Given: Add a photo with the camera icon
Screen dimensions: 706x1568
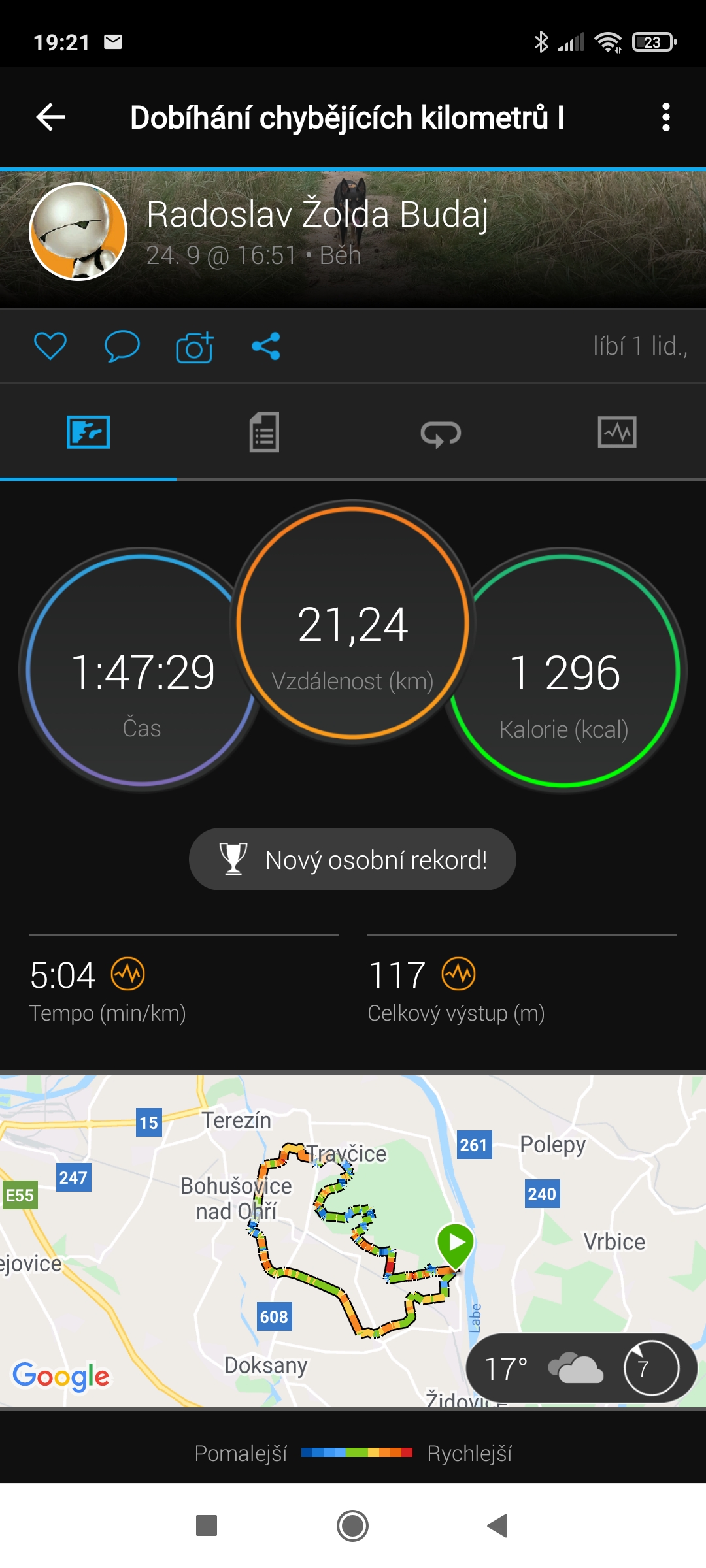Looking at the screenshot, I should click(194, 346).
